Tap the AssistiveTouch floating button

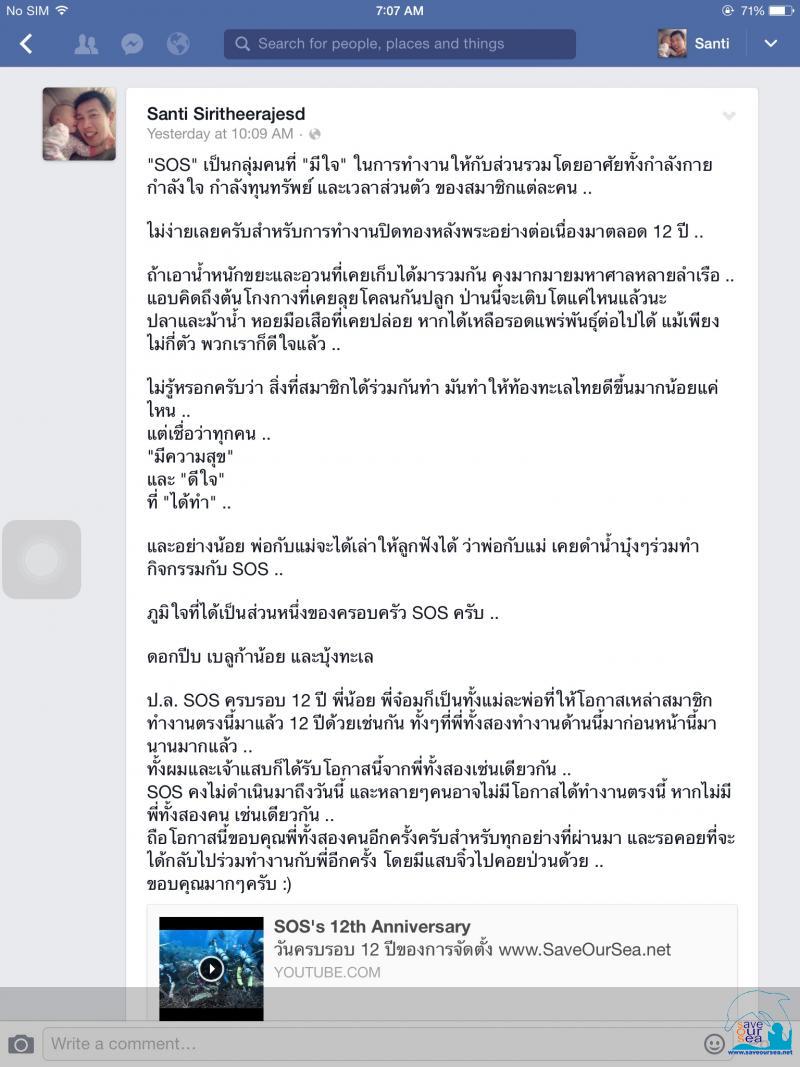[x=41, y=560]
